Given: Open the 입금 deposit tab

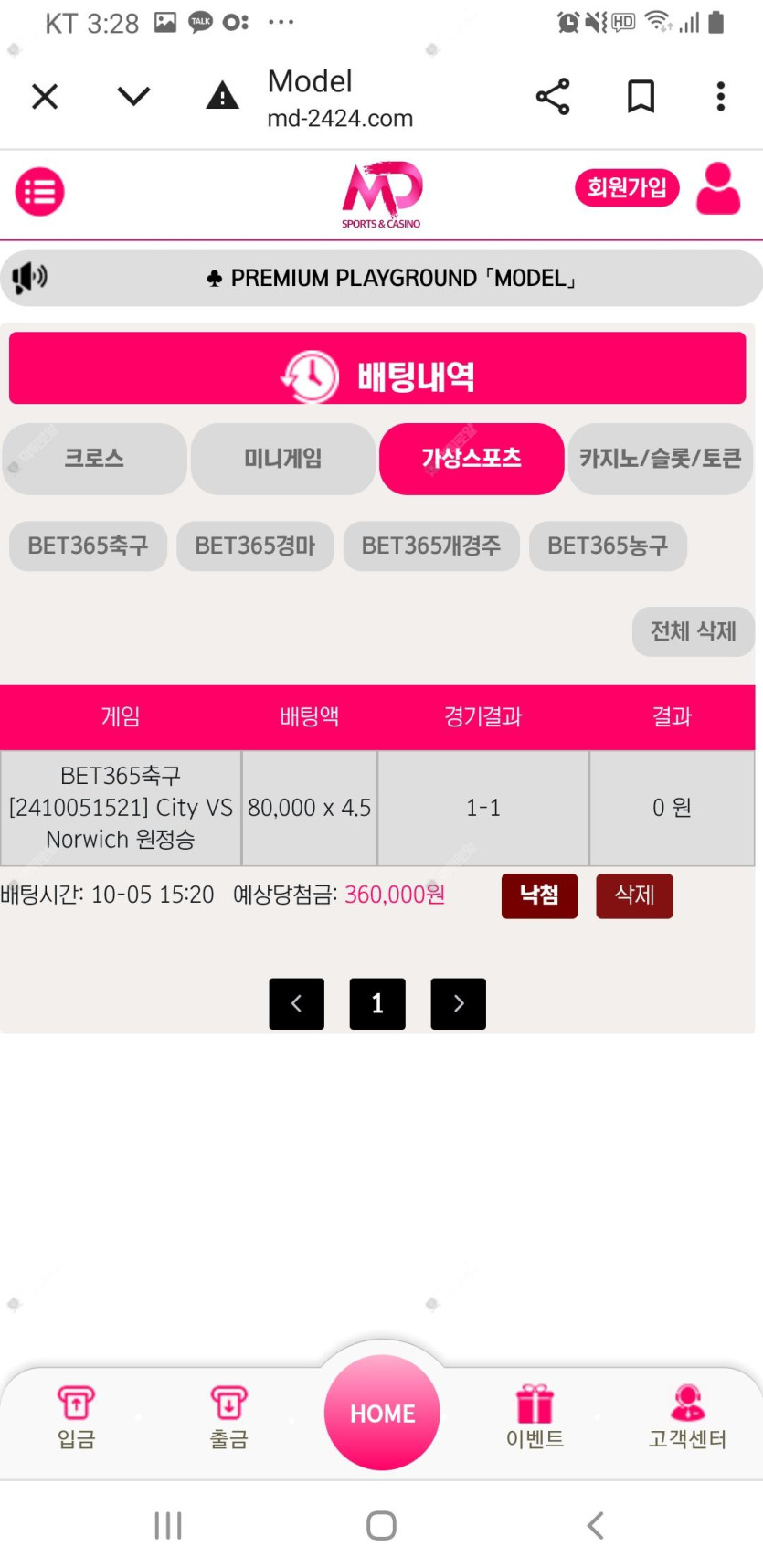Looking at the screenshot, I should click(76, 1417).
